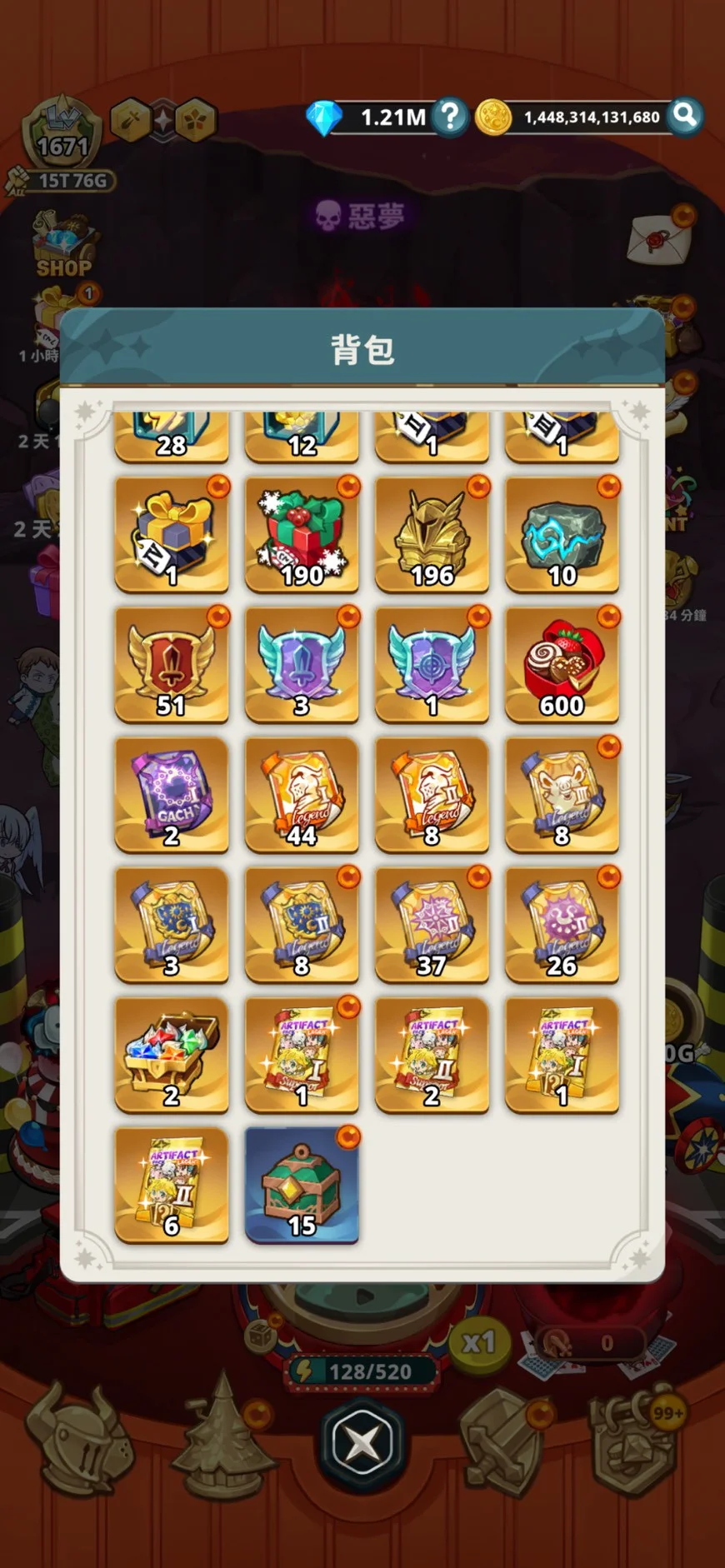The image size is (725, 1568).
Task: Choose the orange Legend I ticket with 44
Action: [302, 795]
